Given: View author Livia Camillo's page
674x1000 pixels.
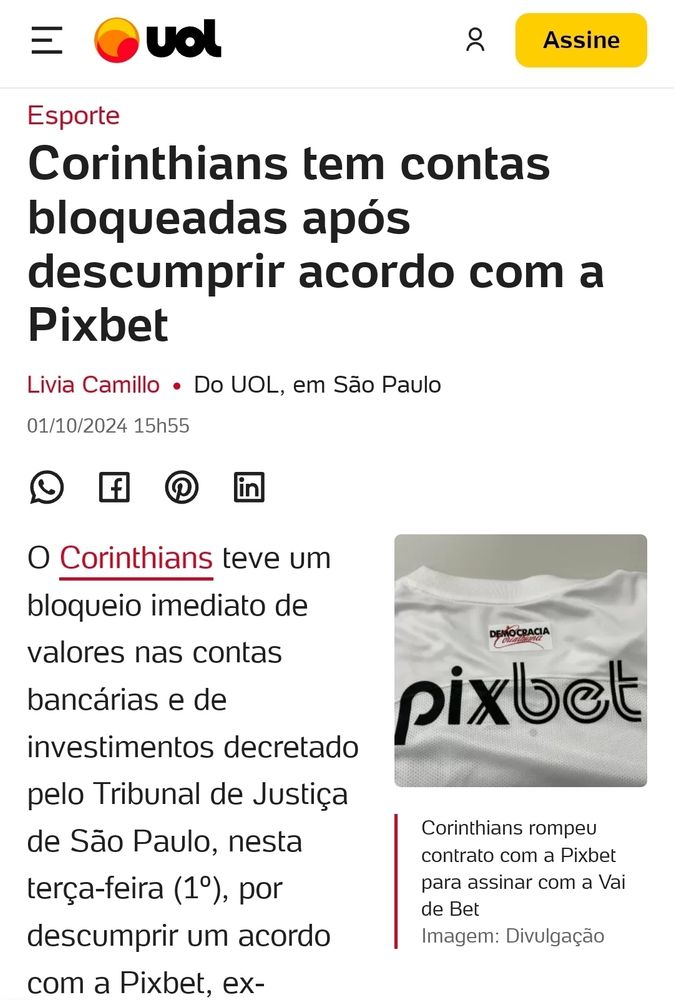Looking at the screenshot, I should [93, 384].
